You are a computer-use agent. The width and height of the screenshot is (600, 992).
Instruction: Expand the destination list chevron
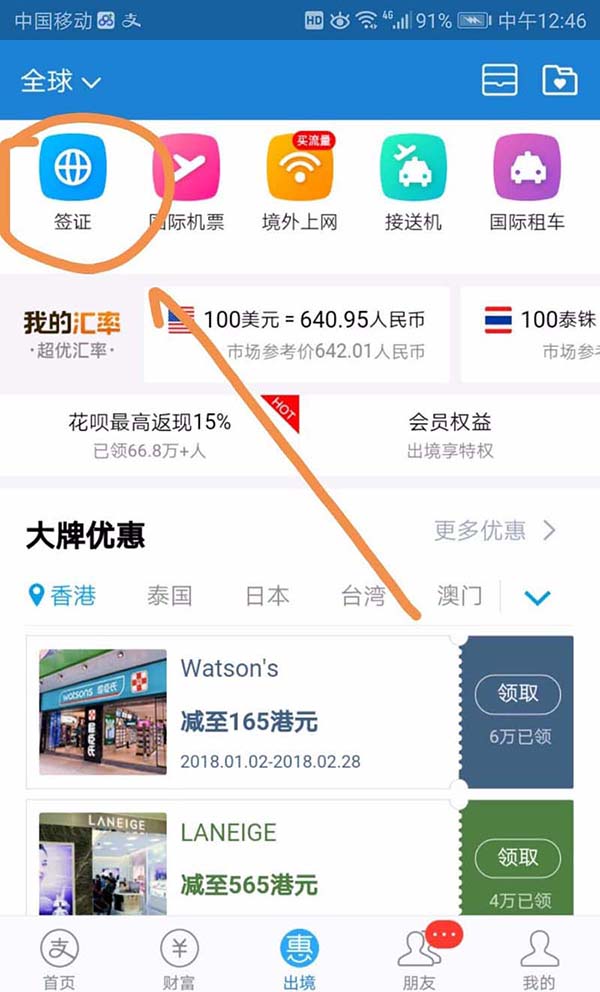tap(538, 598)
